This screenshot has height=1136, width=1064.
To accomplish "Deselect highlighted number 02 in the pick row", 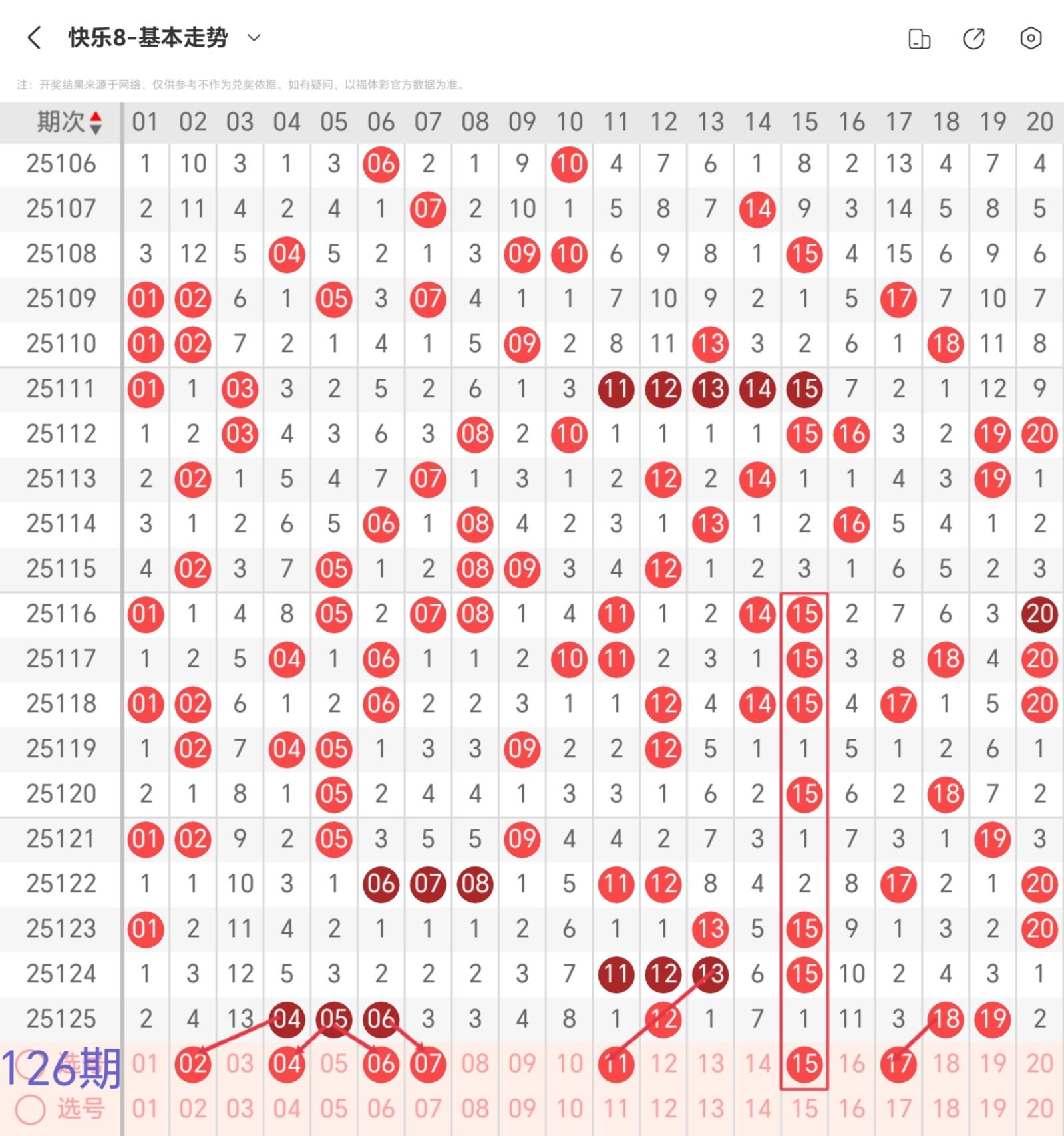I will tap(193, 1063).
